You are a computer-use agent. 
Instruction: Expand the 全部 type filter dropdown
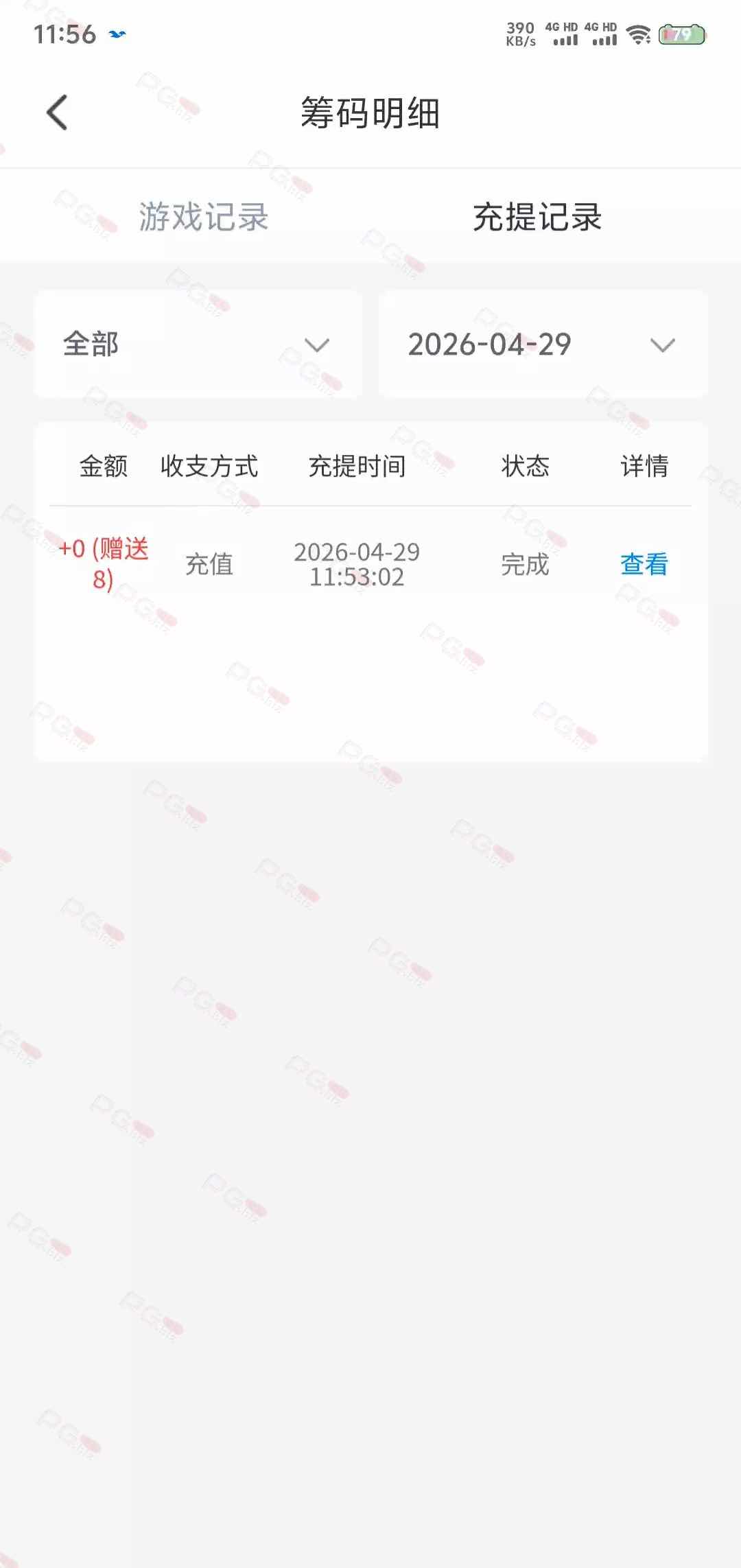(x=198, y=344)
